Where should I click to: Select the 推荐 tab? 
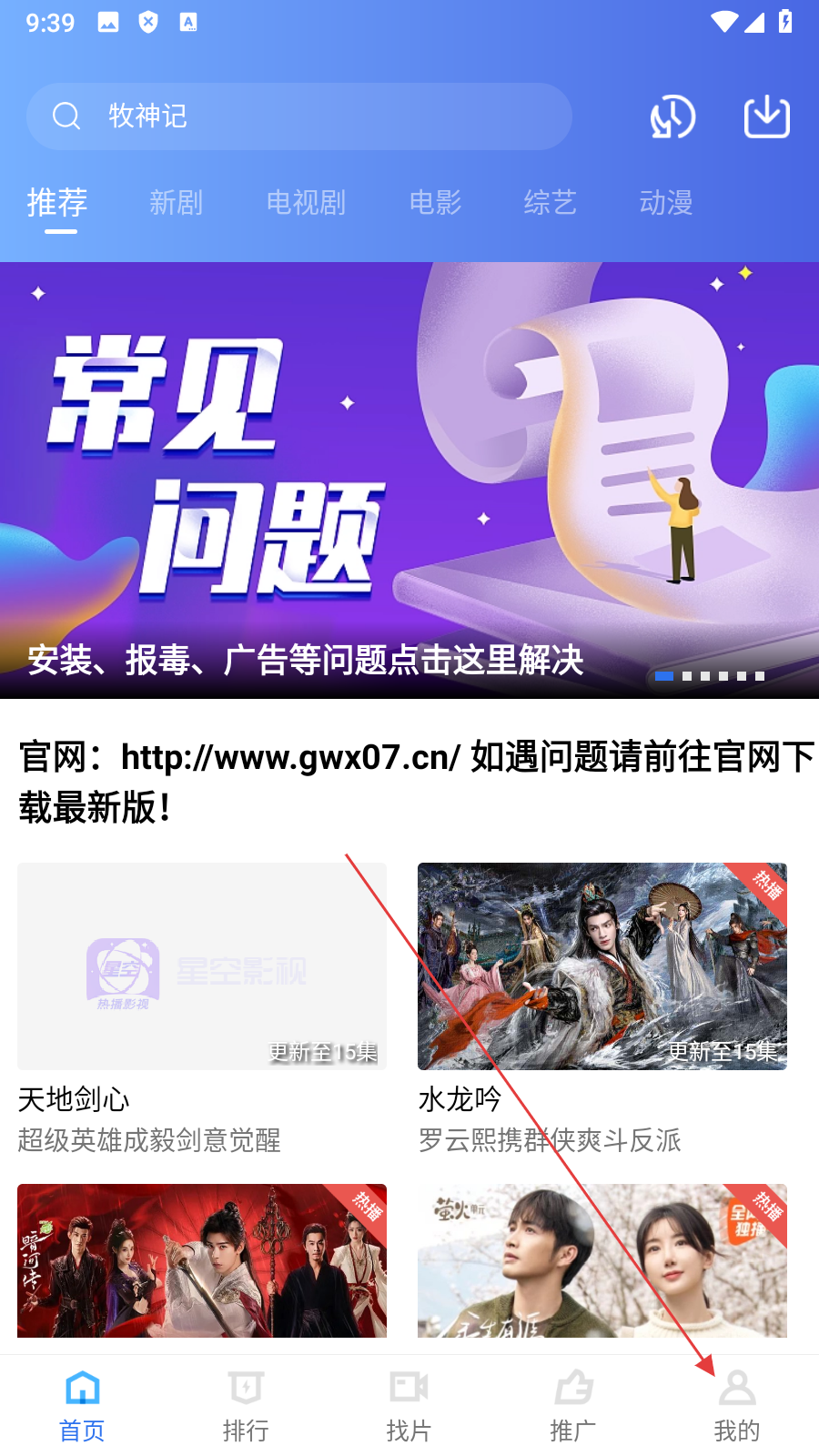click(x=57, y=202)
